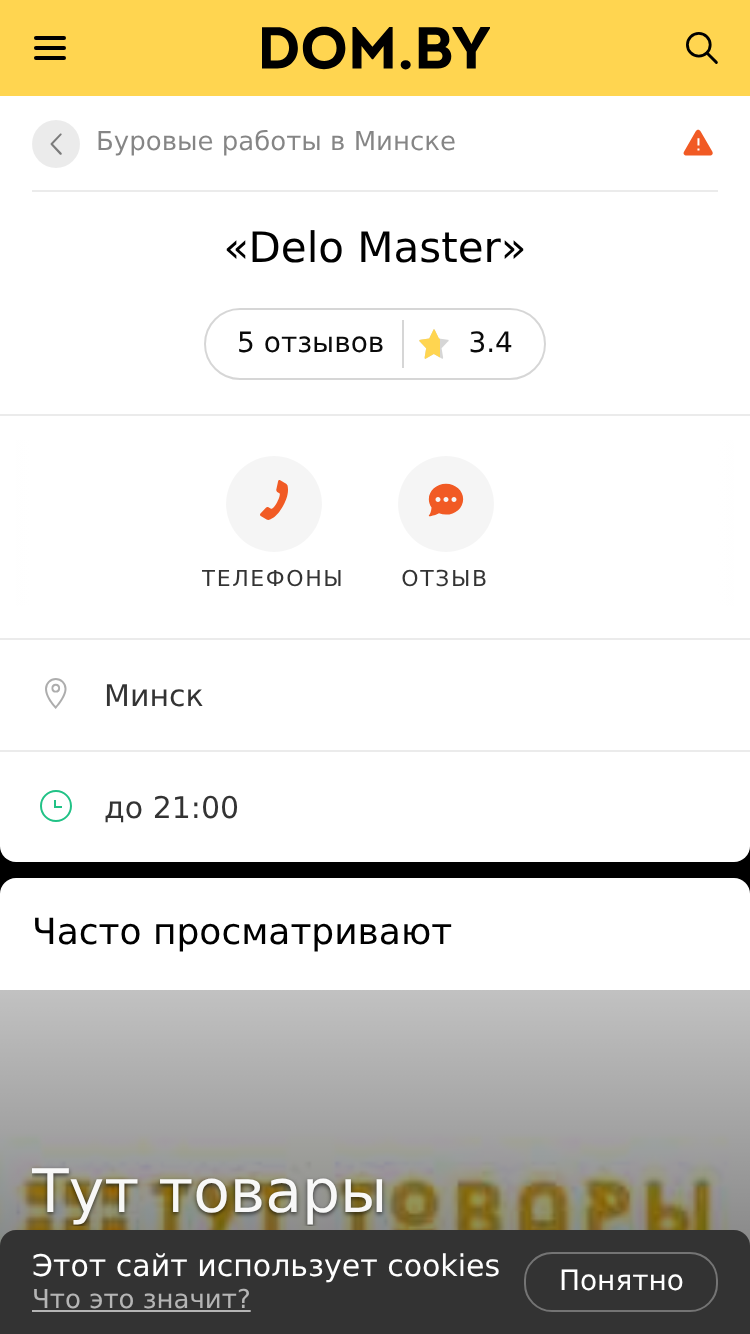
Task: Dismiss the cookie notice with Понятно
Action: 621,1281
